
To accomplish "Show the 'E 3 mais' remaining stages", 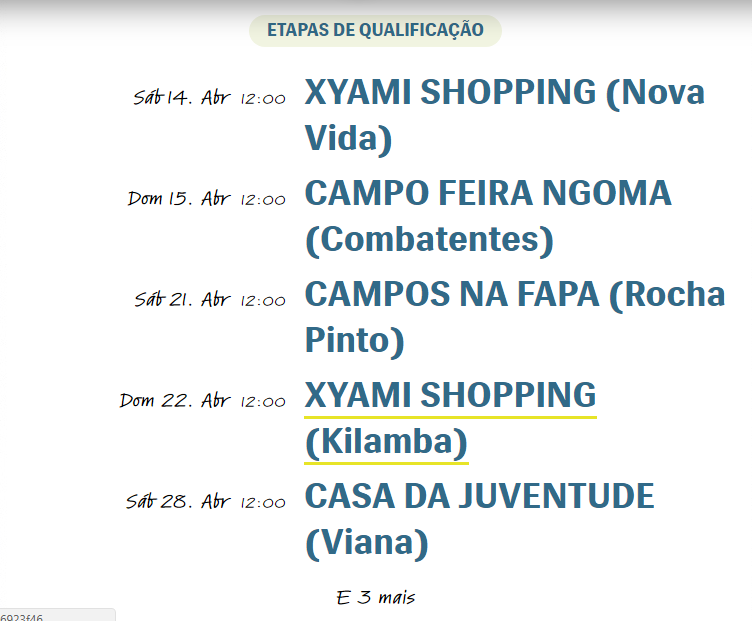I will pos(375,598).
